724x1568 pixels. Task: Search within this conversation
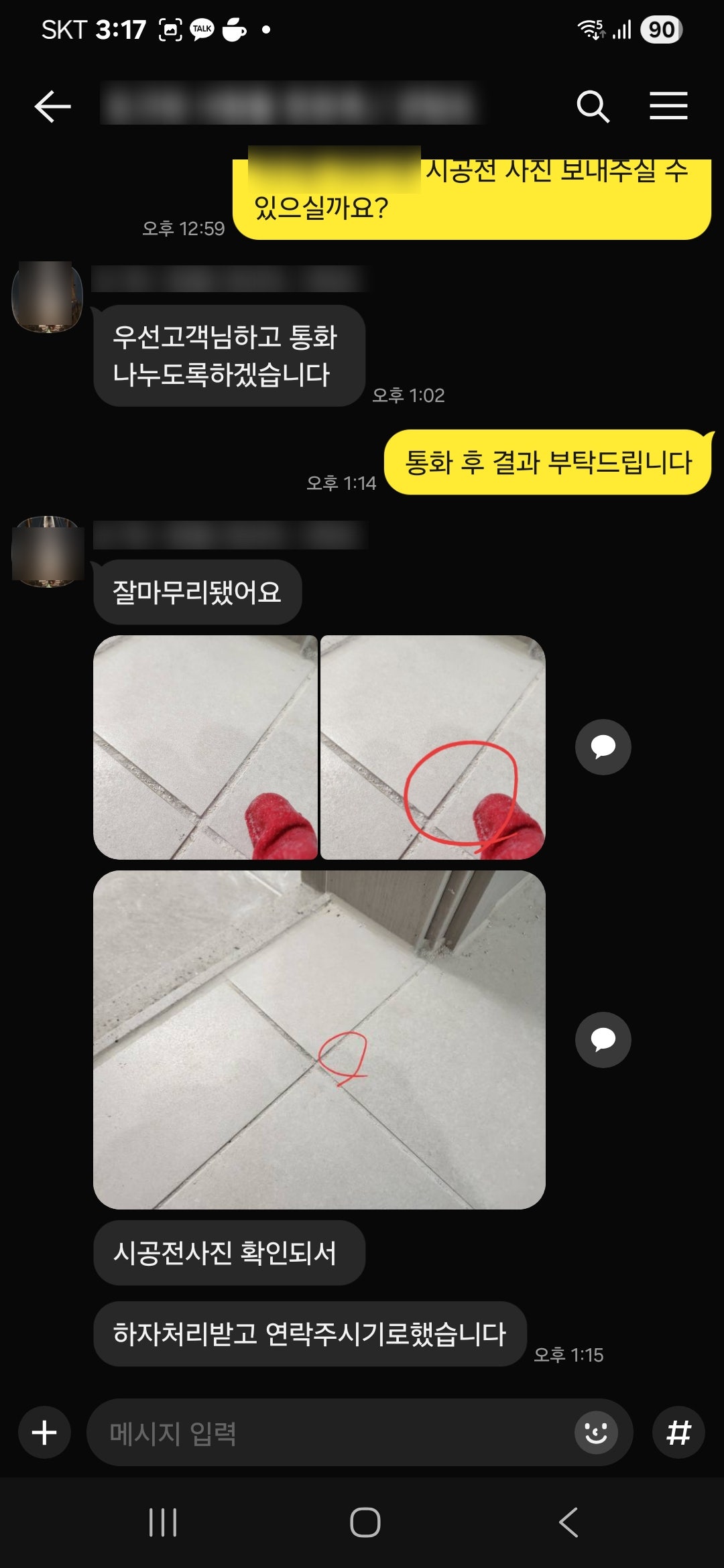click(x=593, y=107)
